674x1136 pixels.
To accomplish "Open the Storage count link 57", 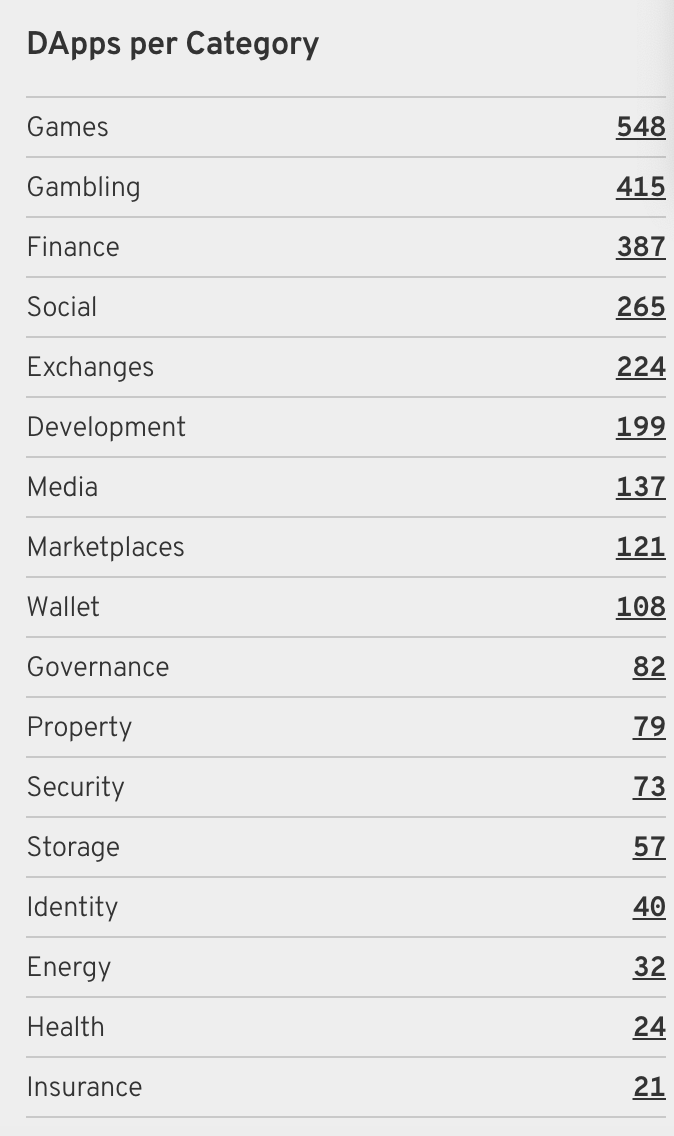I will [649, 848].
